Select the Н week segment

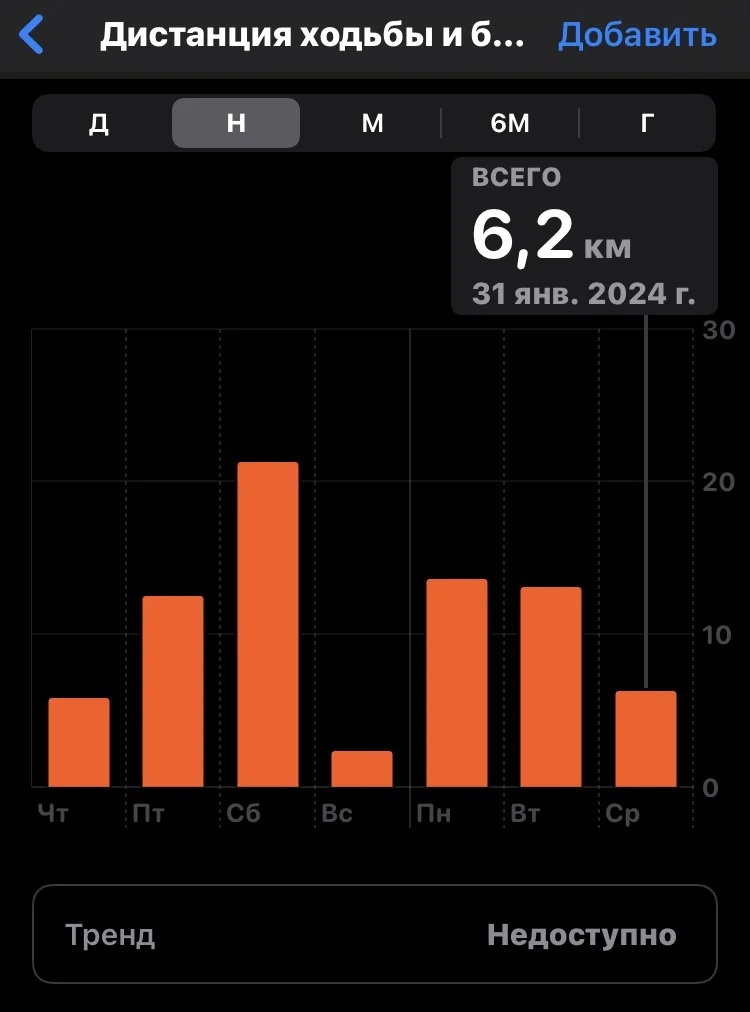[x=236, y=124]
